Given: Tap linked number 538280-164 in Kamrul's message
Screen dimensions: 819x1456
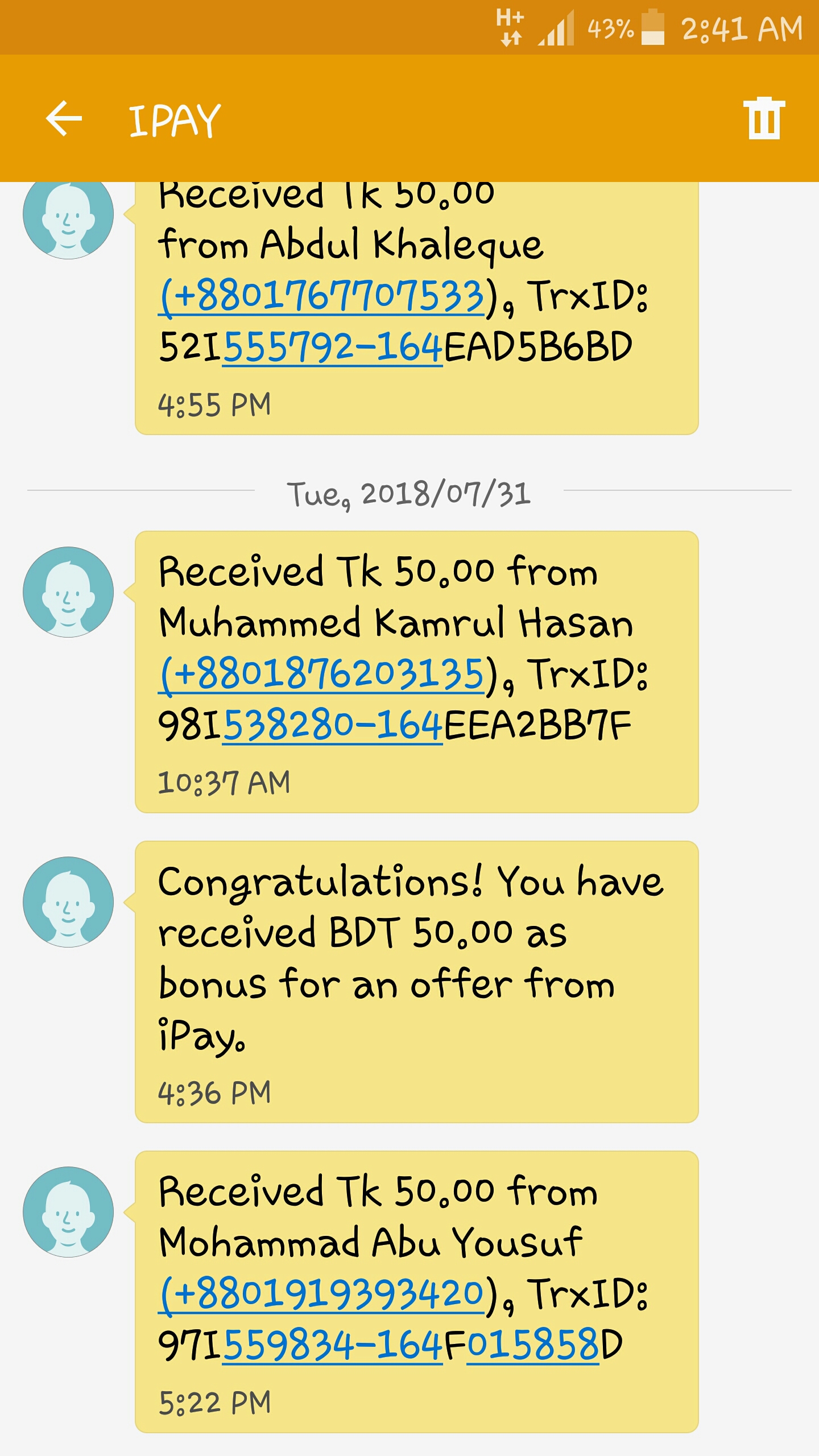Looking at the screenshot, I should [333, 725].
